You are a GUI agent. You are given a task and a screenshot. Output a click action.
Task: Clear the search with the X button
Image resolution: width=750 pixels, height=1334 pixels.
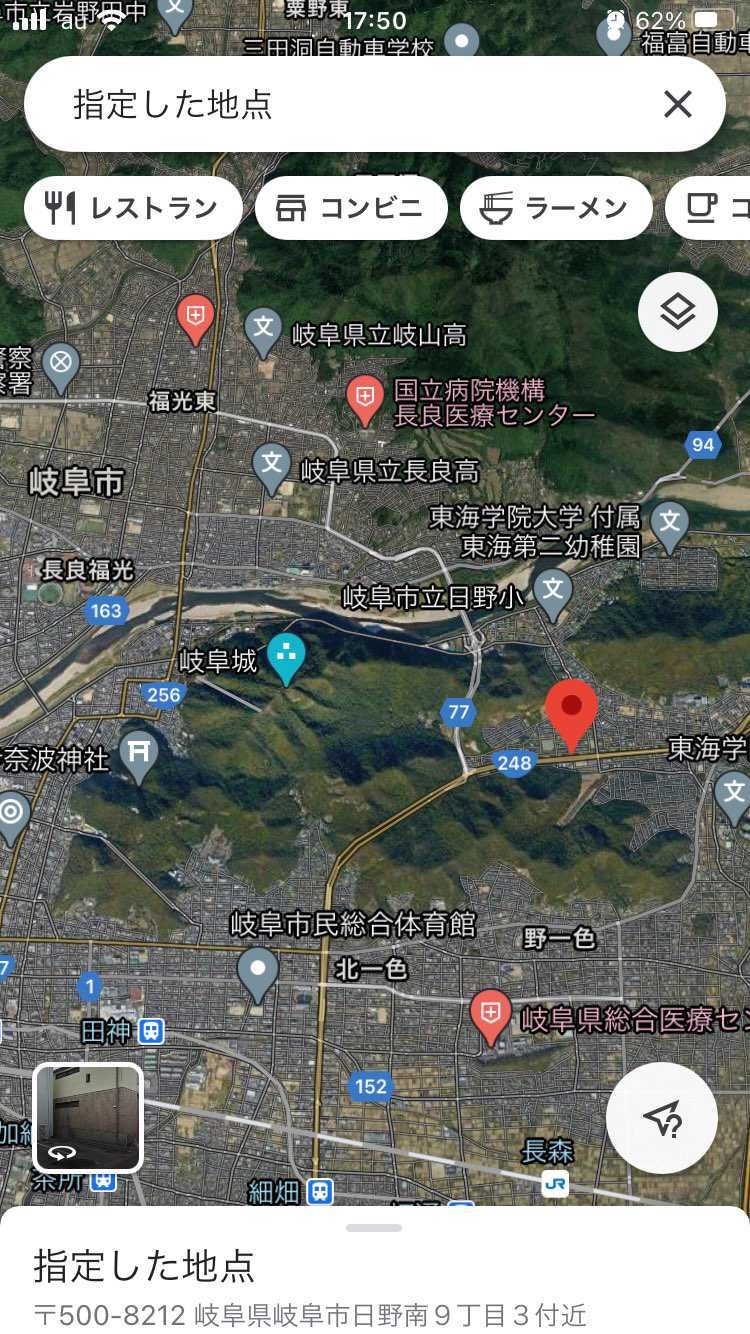point(677,104)
